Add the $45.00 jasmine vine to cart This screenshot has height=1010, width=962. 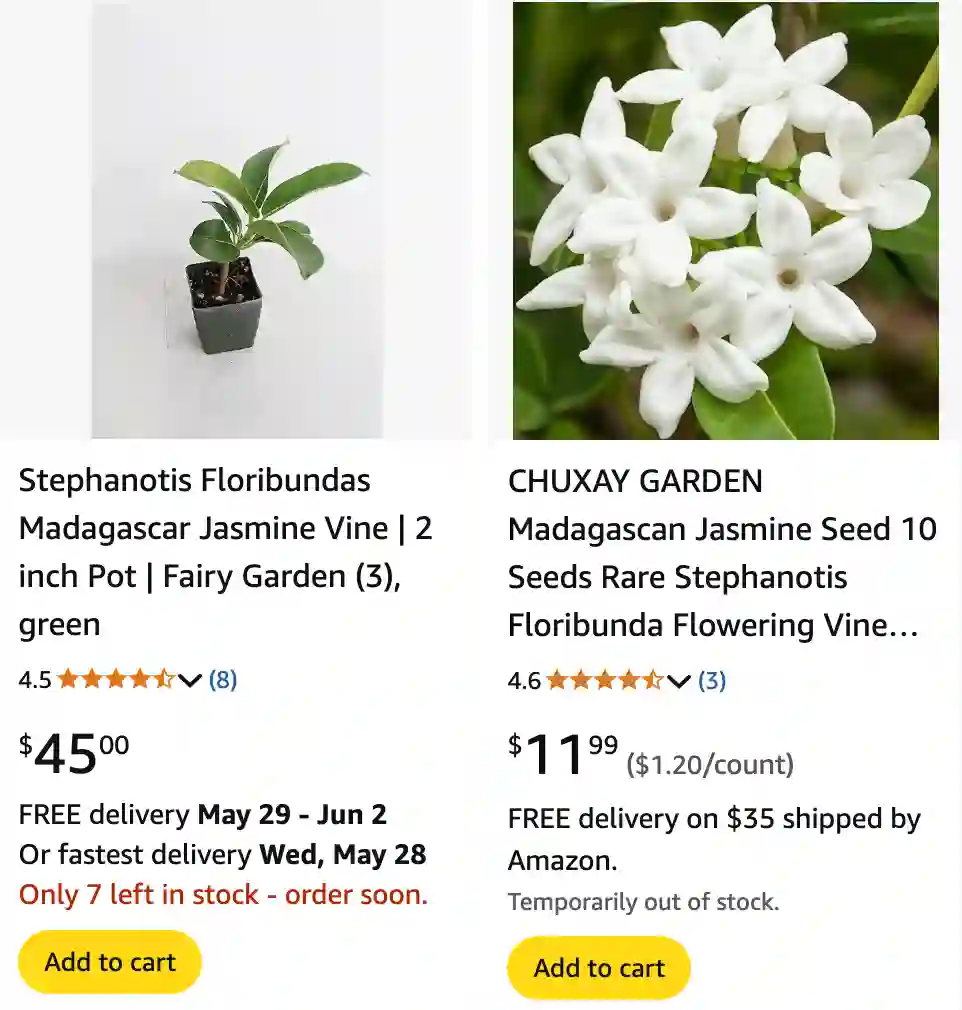(x=109, y=961)
